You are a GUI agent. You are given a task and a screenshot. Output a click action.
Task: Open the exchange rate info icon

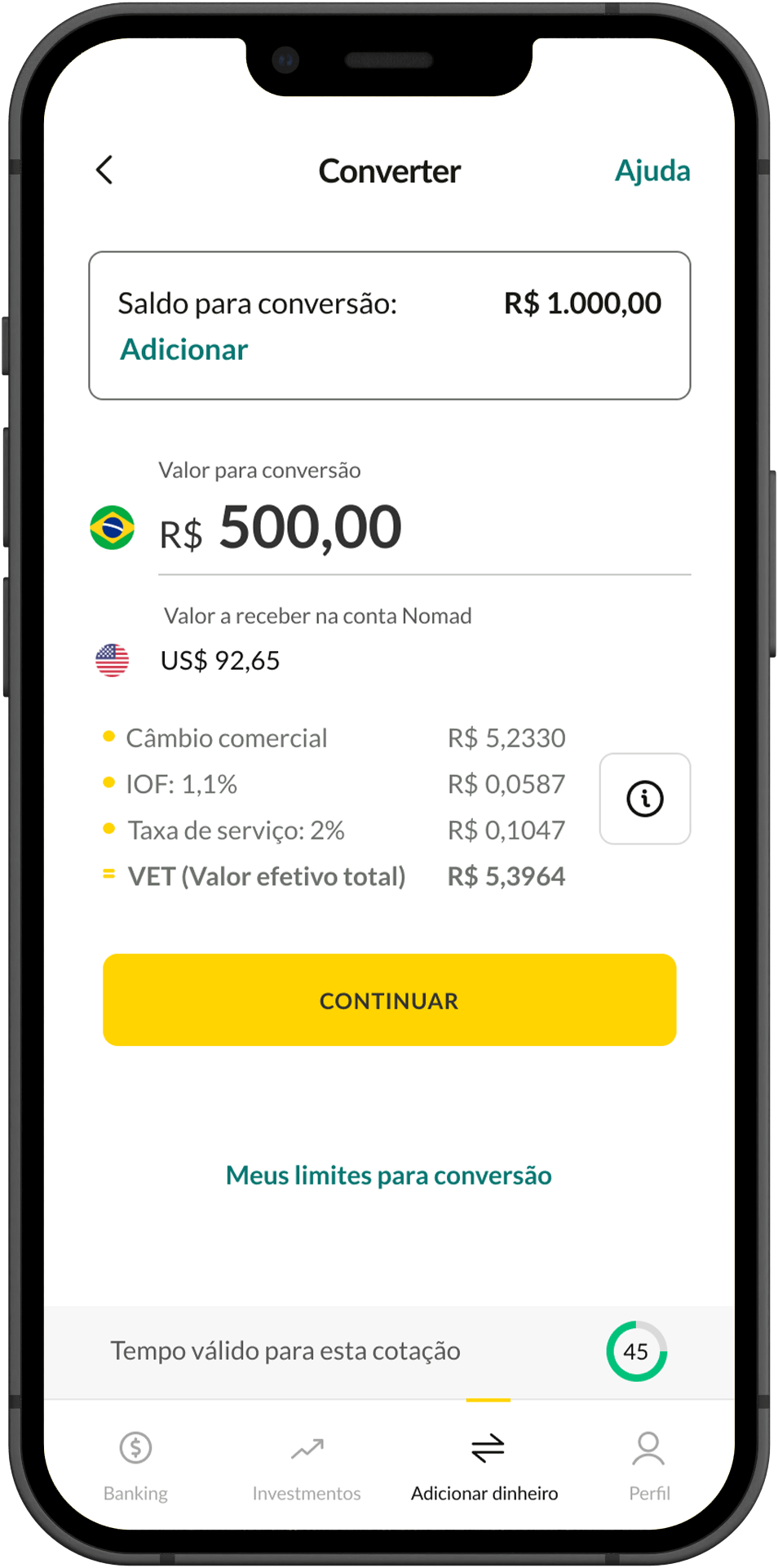[x=644, y=799]
